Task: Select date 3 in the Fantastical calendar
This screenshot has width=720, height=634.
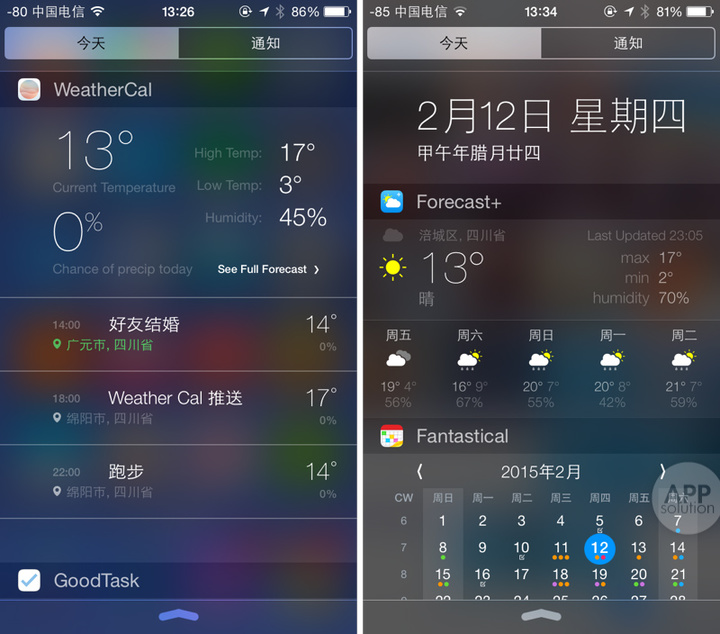Action: coord(521,521)
